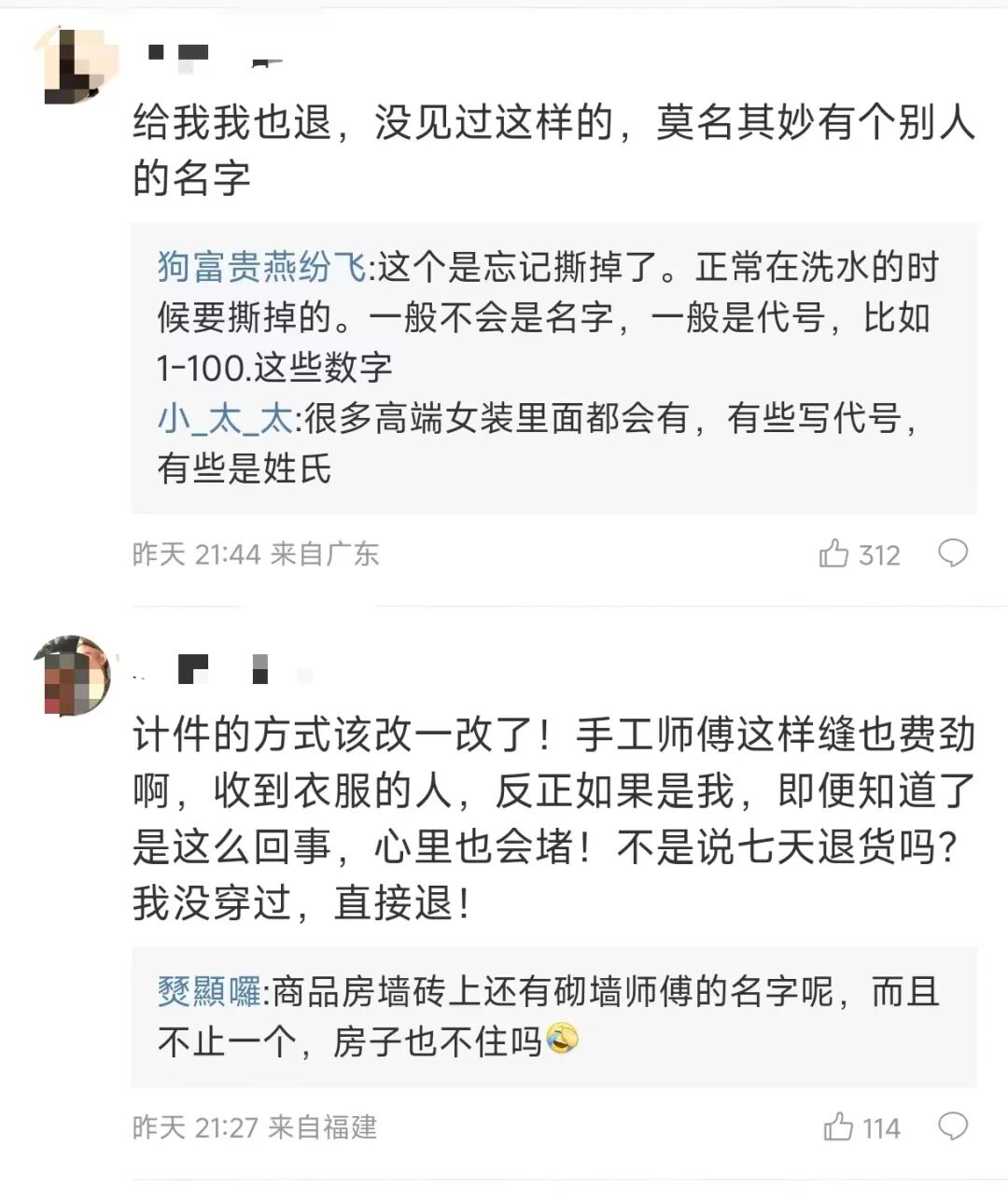Open profile of 小_太_太

(224, 420)
